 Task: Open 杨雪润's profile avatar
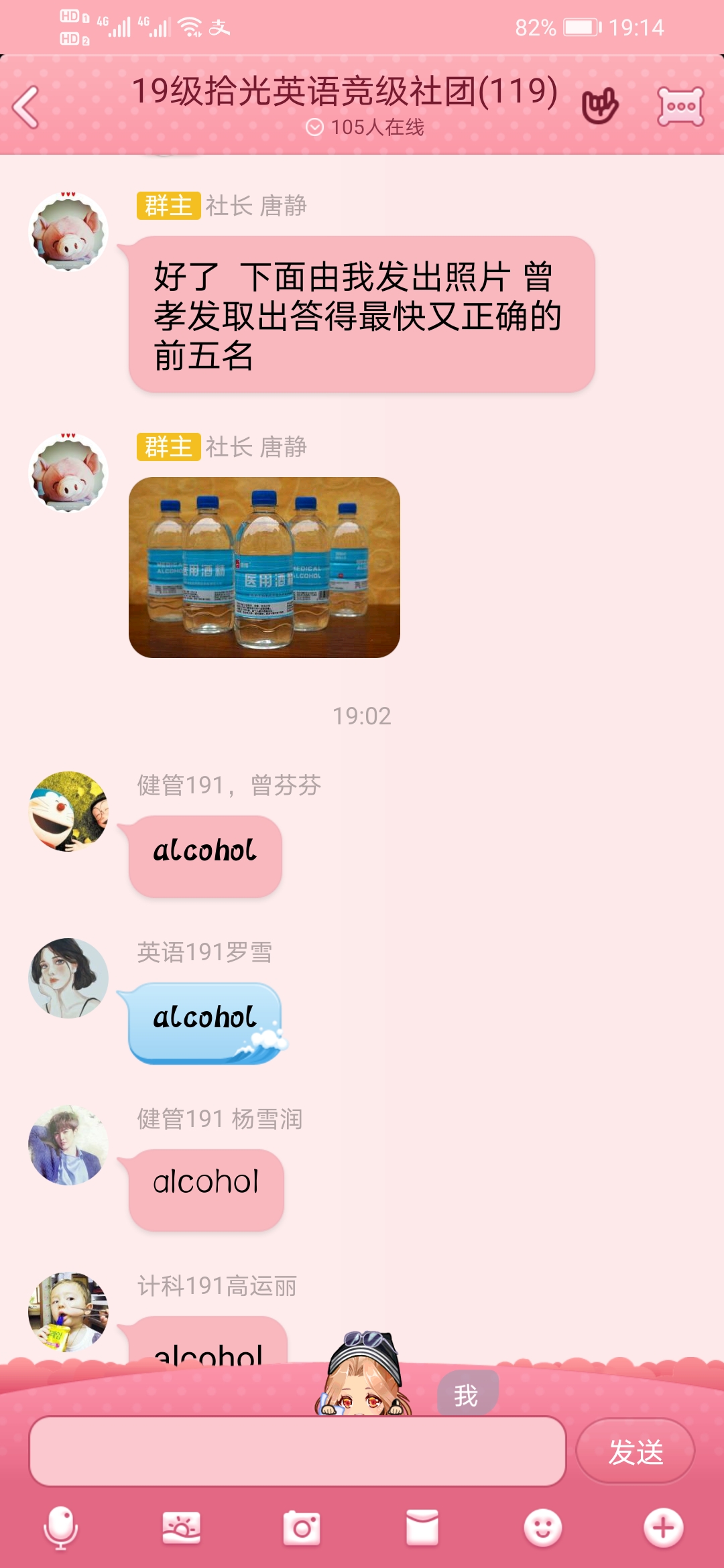pyautogui.click(x=68, y=1145)
